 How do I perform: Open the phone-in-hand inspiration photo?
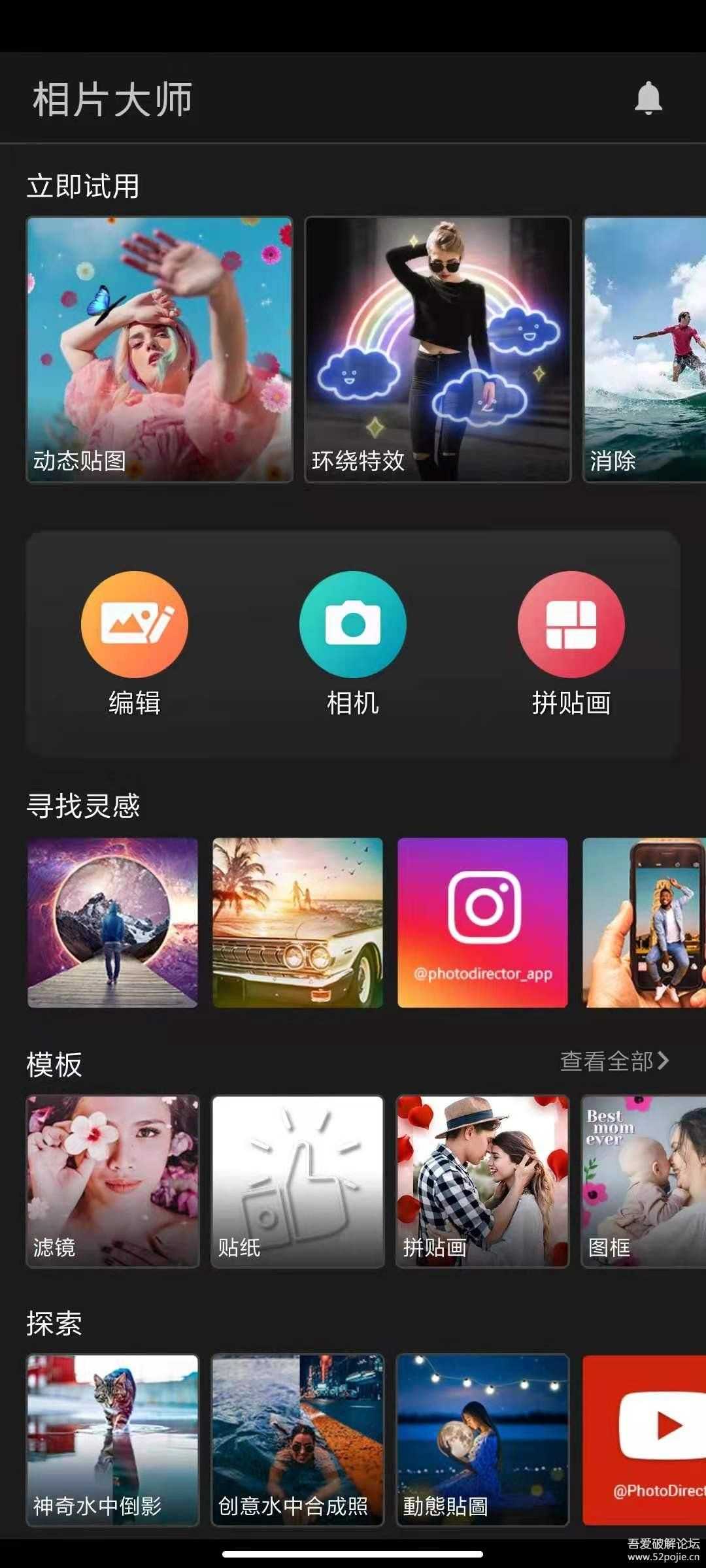644,923
